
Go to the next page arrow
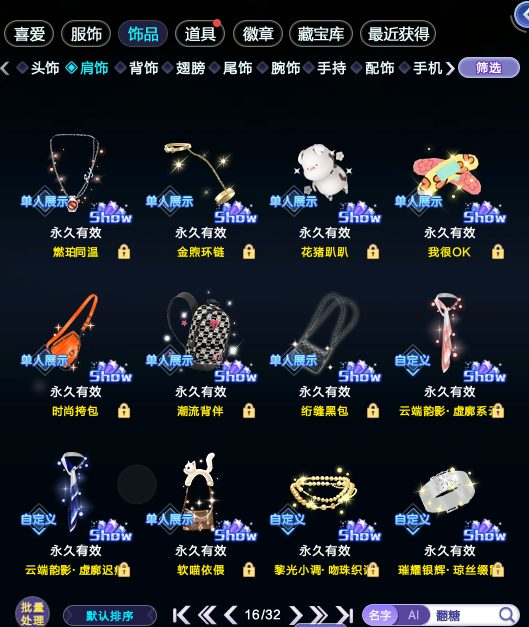point(296,615)
